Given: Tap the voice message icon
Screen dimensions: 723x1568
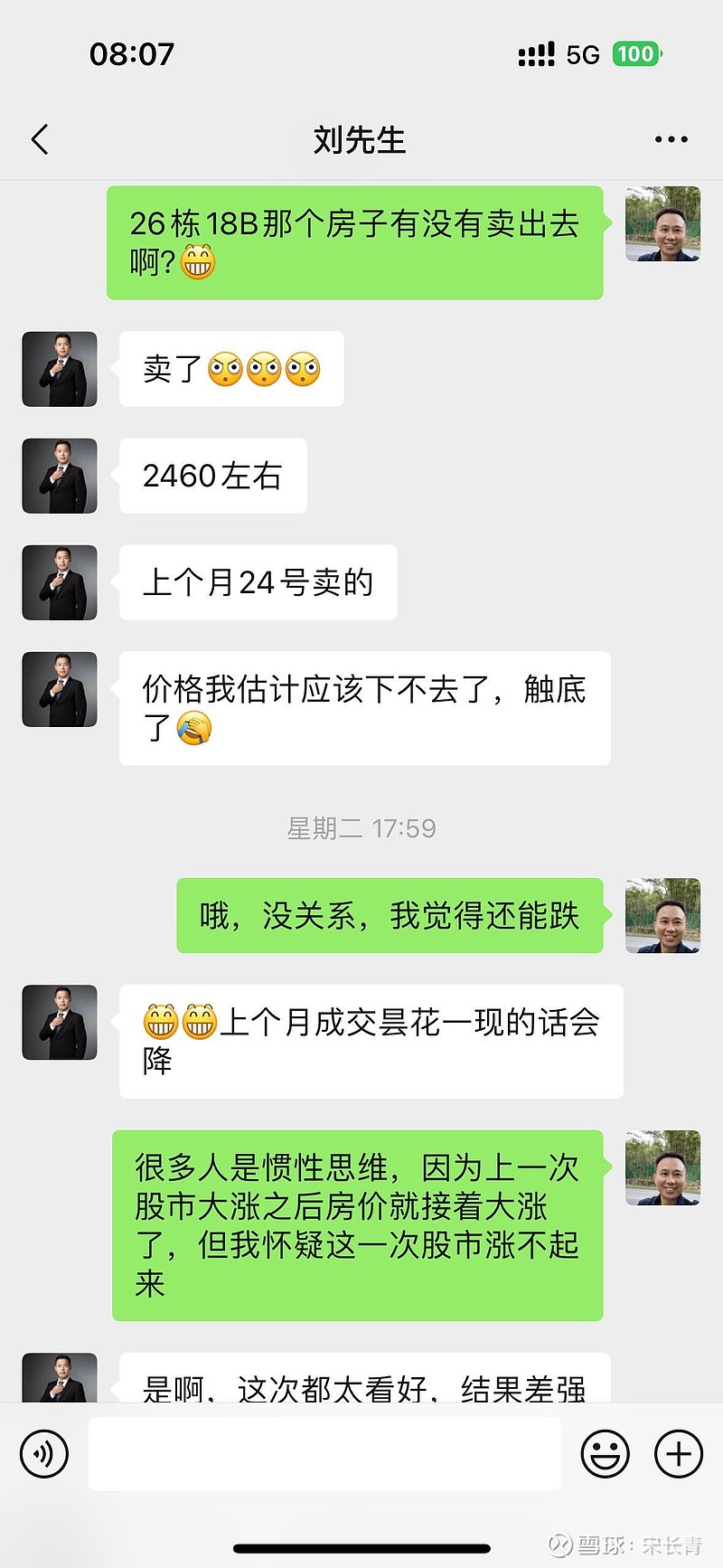Looking at the screenshot, I should (x=43, y=1451).
